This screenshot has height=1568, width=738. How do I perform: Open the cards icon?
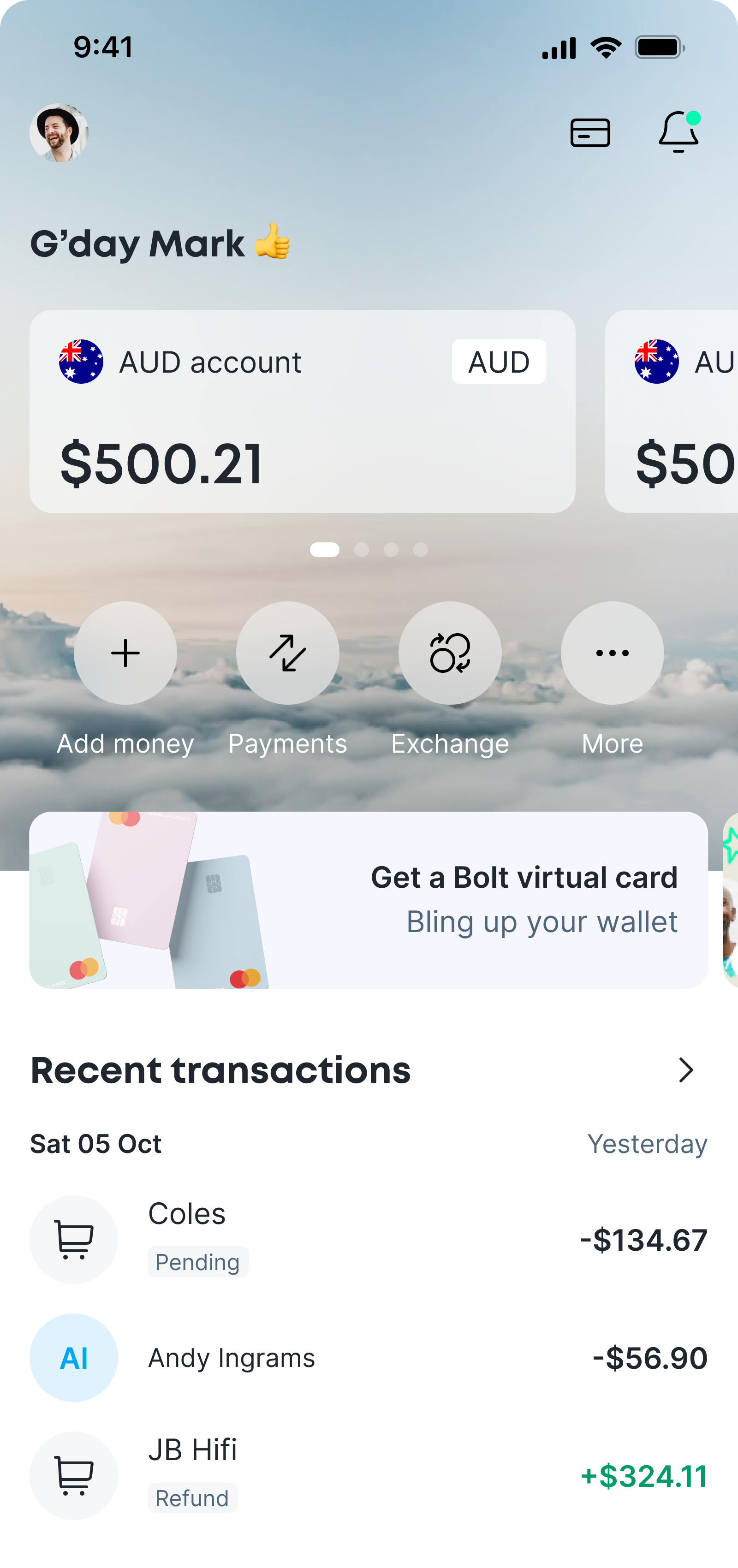point(590,133)
